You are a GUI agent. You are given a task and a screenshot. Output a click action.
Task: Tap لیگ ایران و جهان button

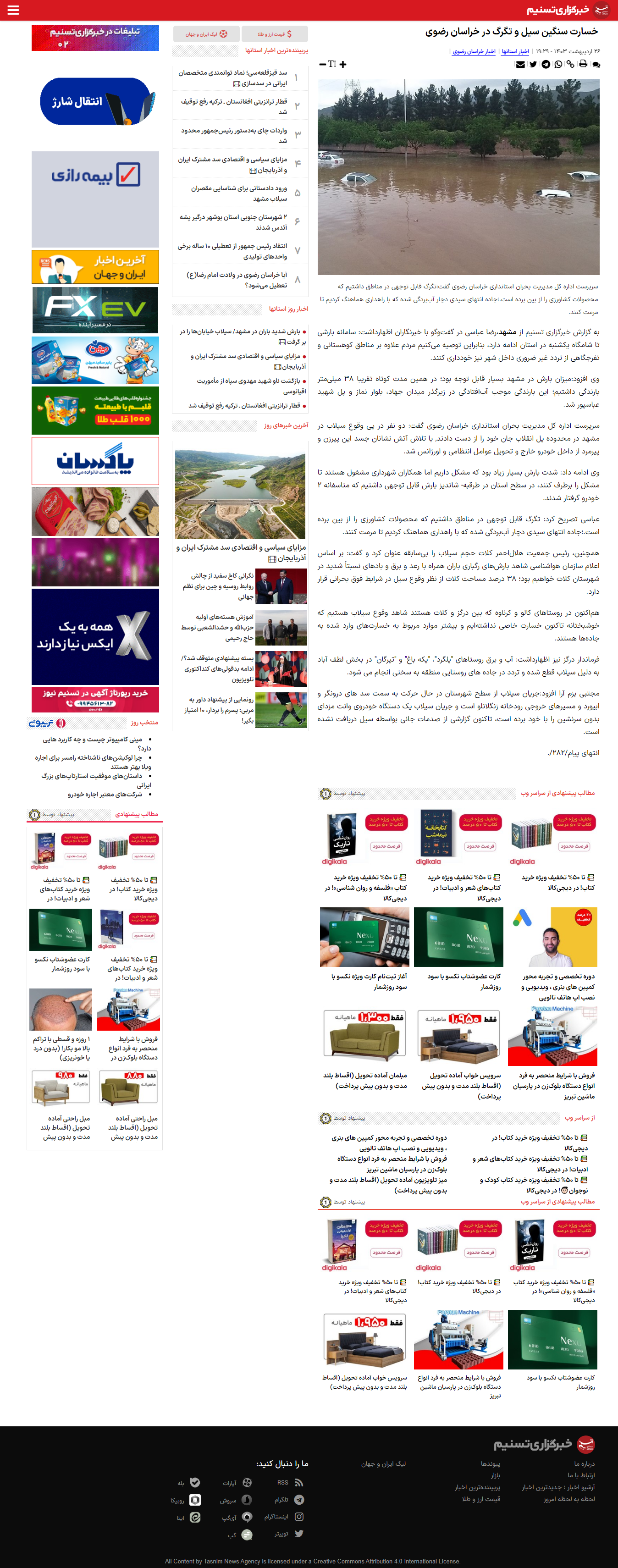(x=206, y=34)
